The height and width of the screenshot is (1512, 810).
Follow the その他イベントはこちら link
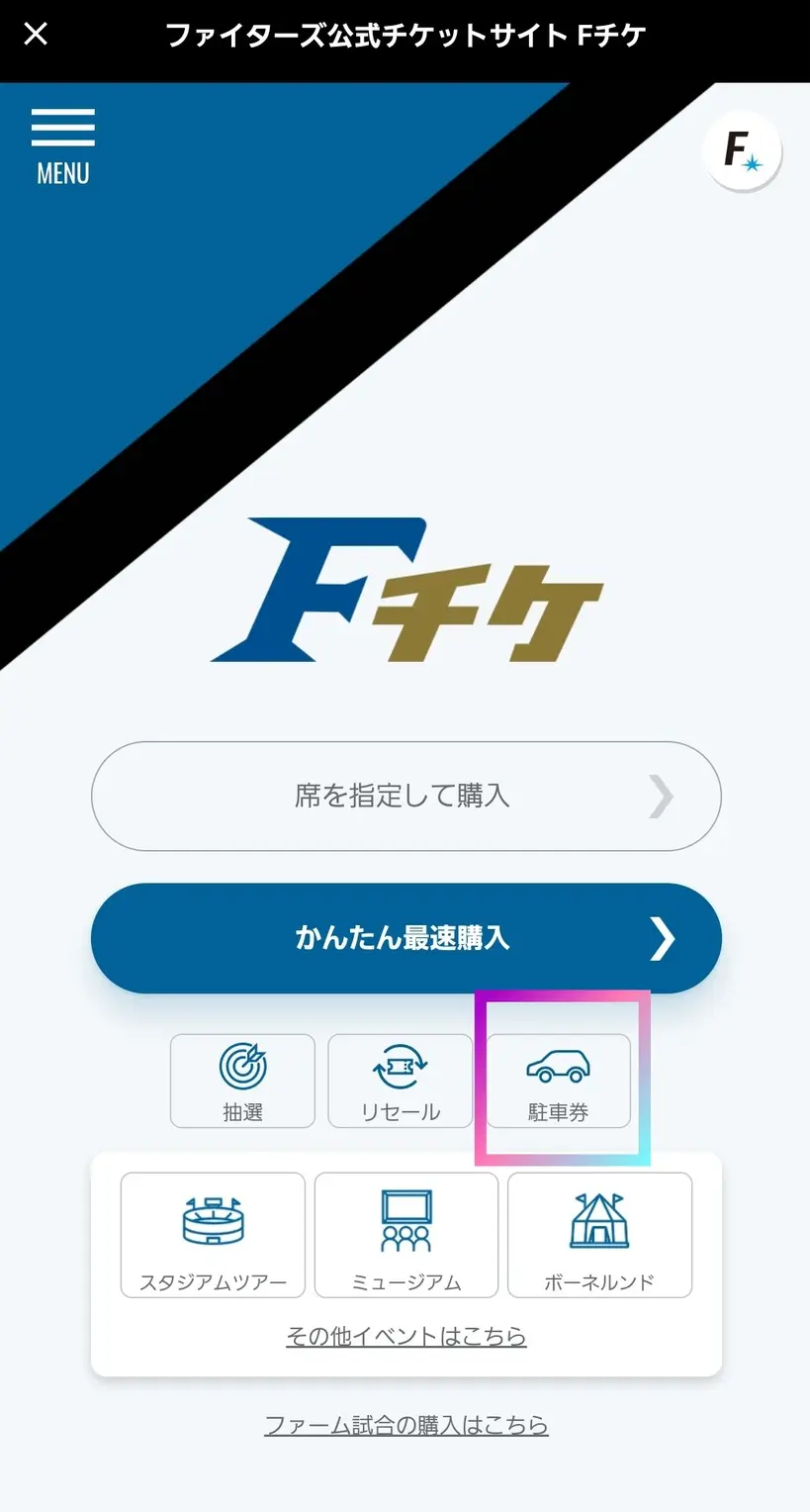(405, 1336)
